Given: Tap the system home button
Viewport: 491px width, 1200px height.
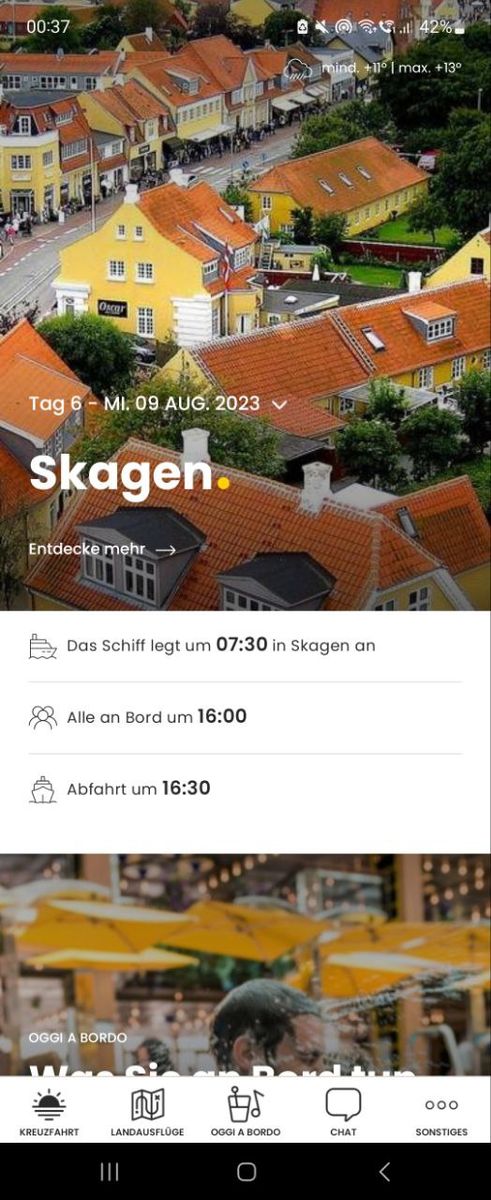Looking at the screenshot, I should 246,1172.
